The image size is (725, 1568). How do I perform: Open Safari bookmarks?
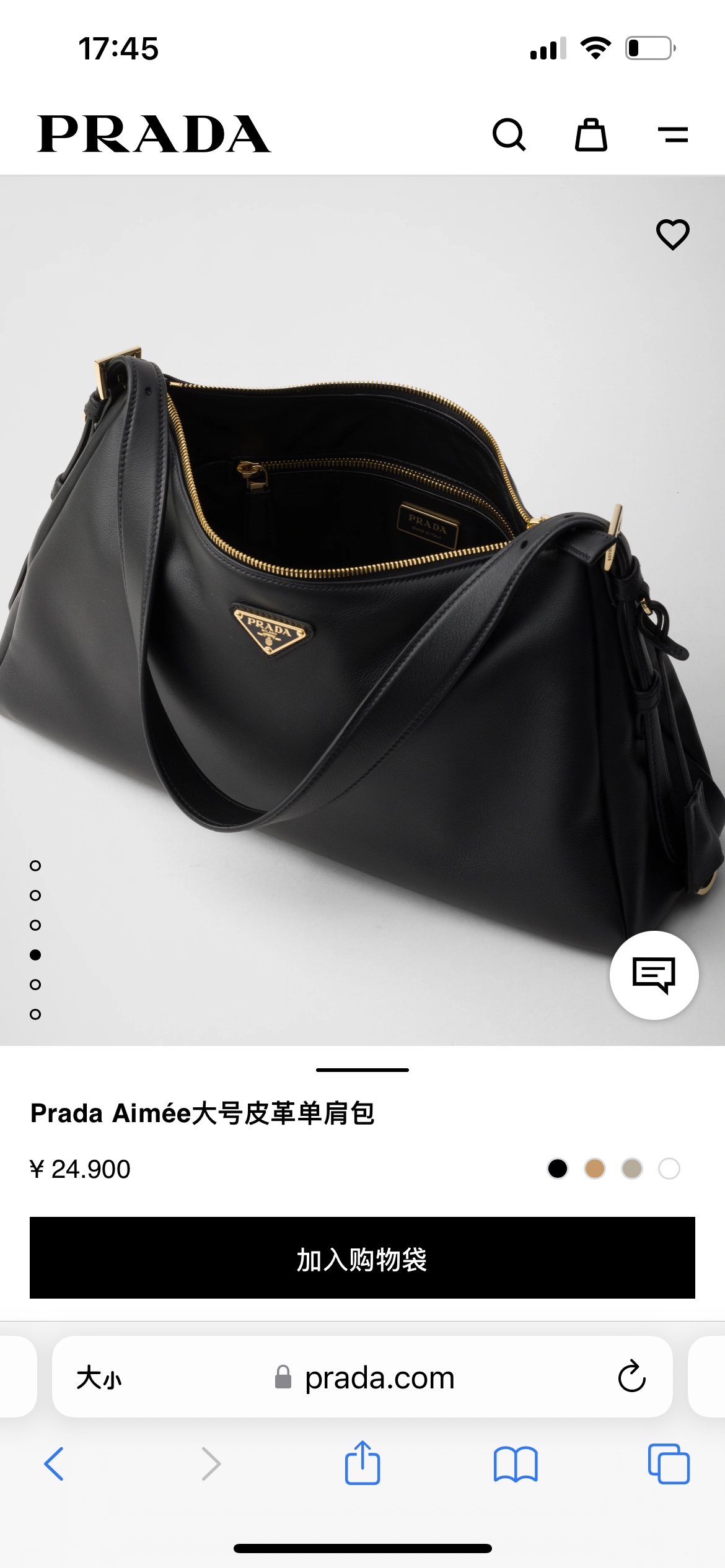516,1465
